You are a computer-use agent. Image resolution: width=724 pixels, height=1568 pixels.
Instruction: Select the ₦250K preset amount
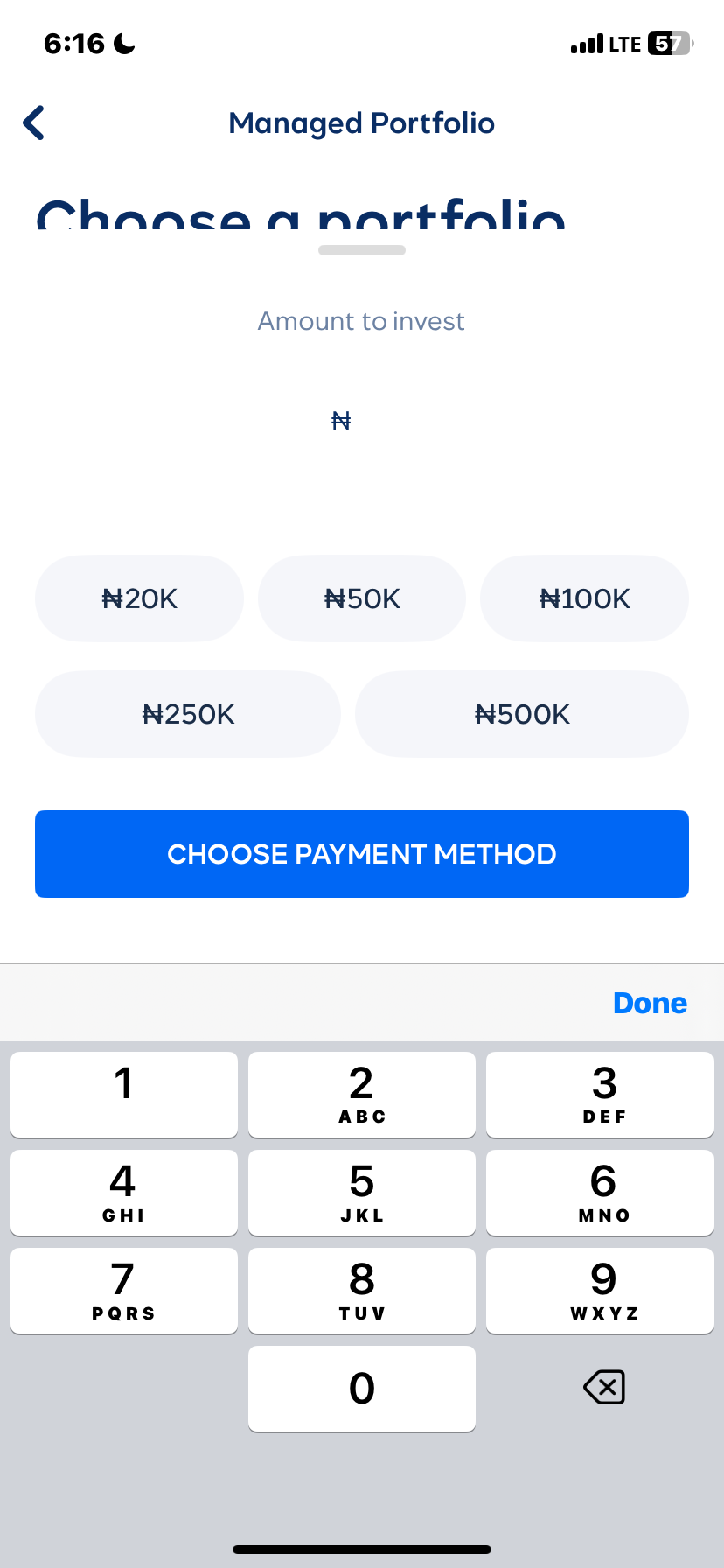pyautogui.click(x=187, y=714)
